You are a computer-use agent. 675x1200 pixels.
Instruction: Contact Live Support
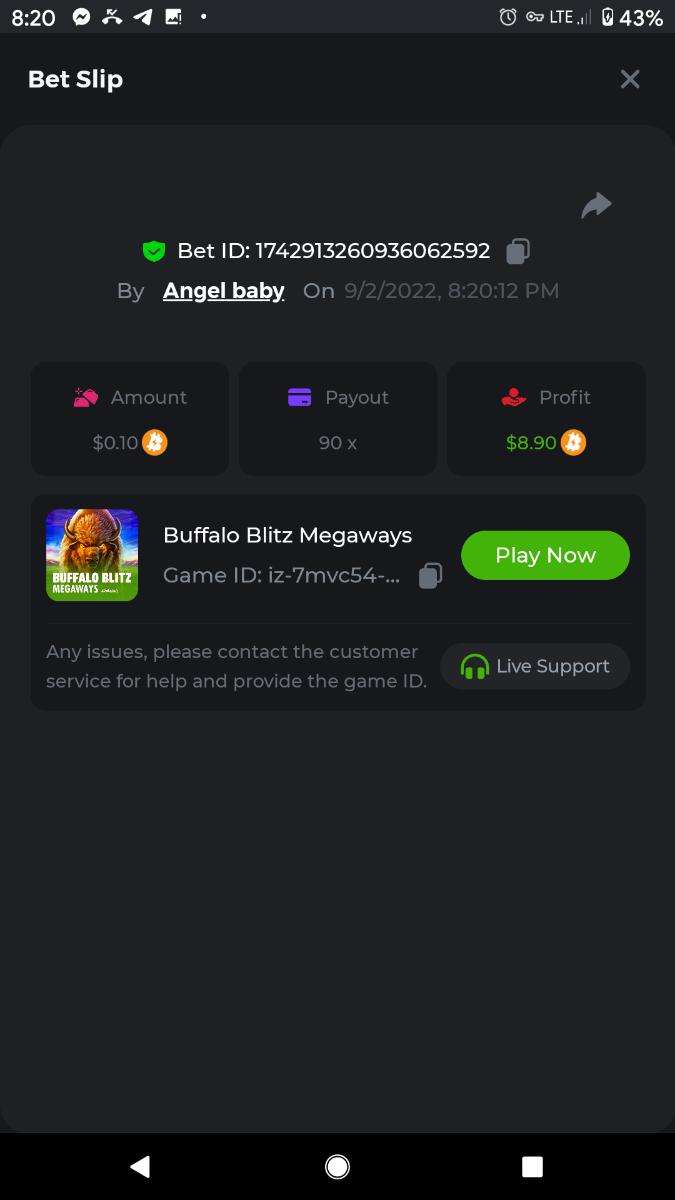pos(535,666)
